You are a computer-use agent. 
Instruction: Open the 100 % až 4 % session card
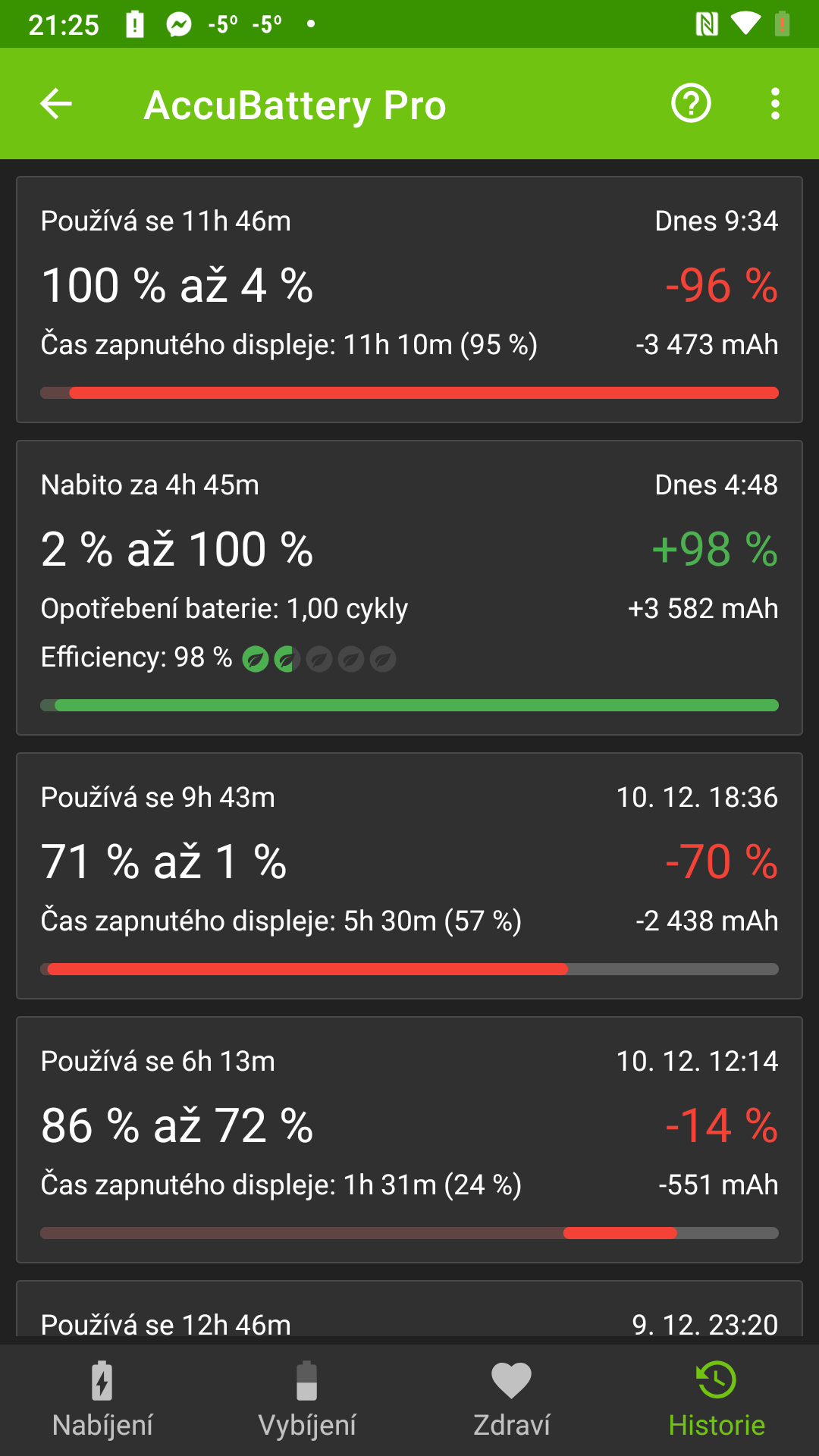click(409, 300)
